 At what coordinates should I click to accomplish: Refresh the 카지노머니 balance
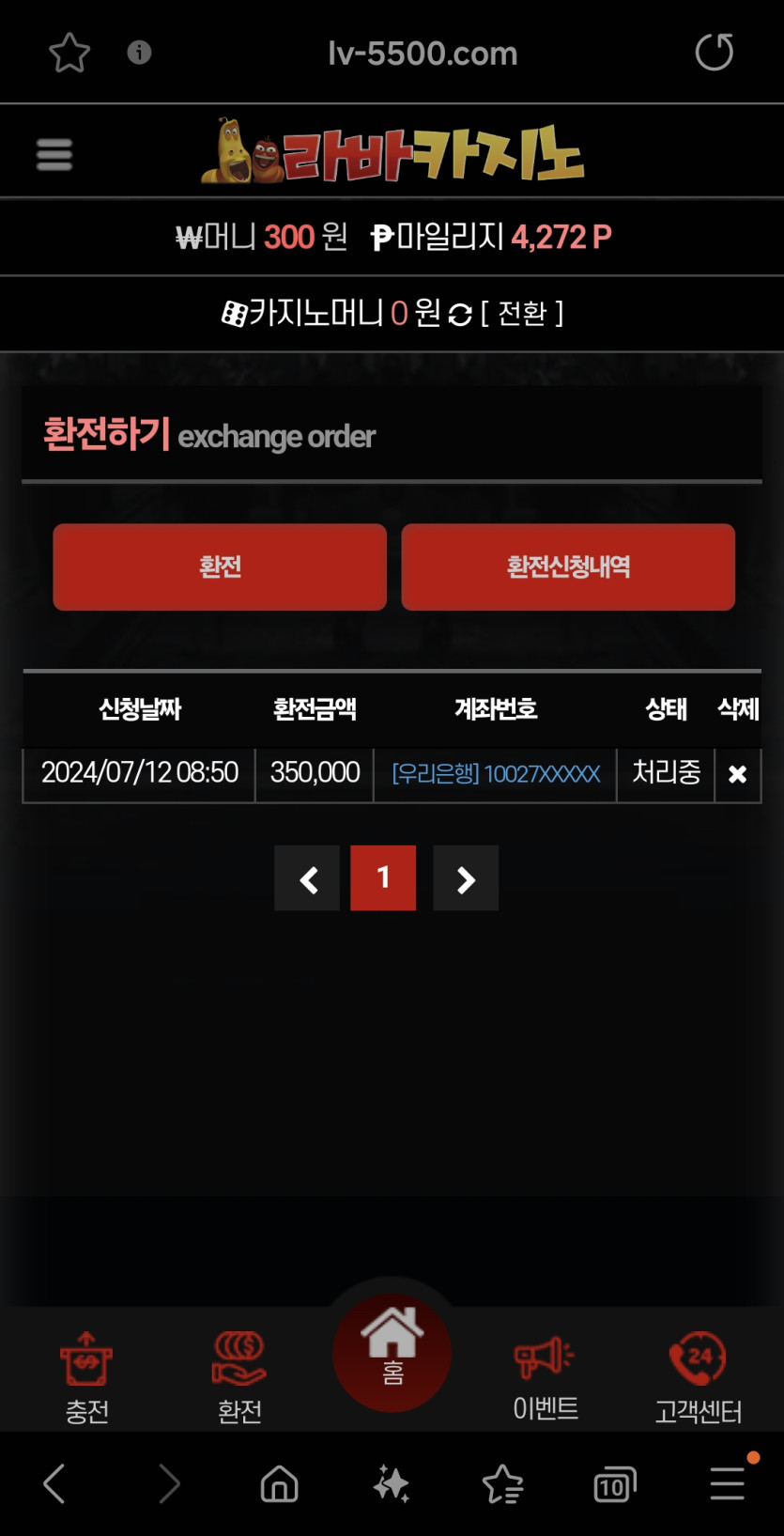pyautogui.click(x=460, y=315)
